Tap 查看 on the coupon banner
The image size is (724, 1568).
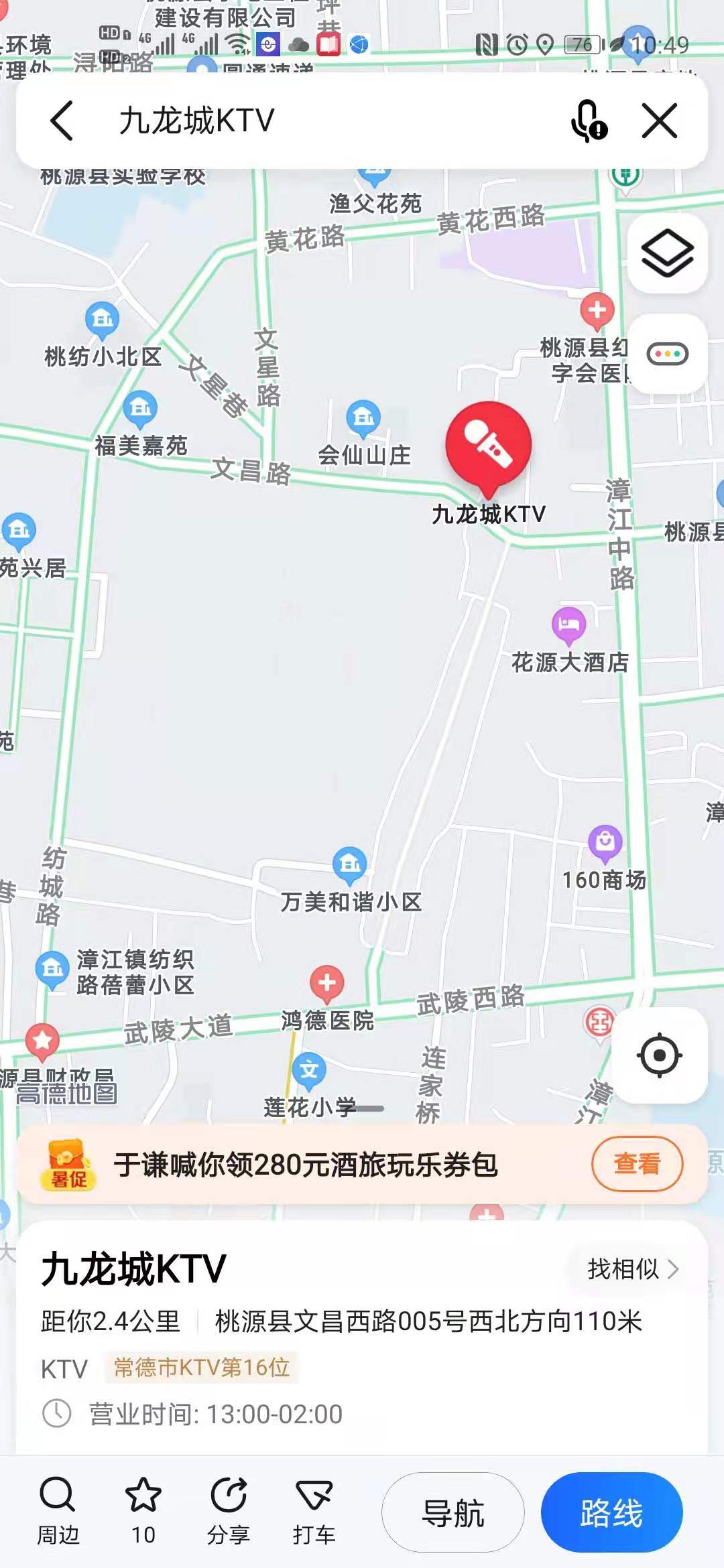pos(637,1164)
